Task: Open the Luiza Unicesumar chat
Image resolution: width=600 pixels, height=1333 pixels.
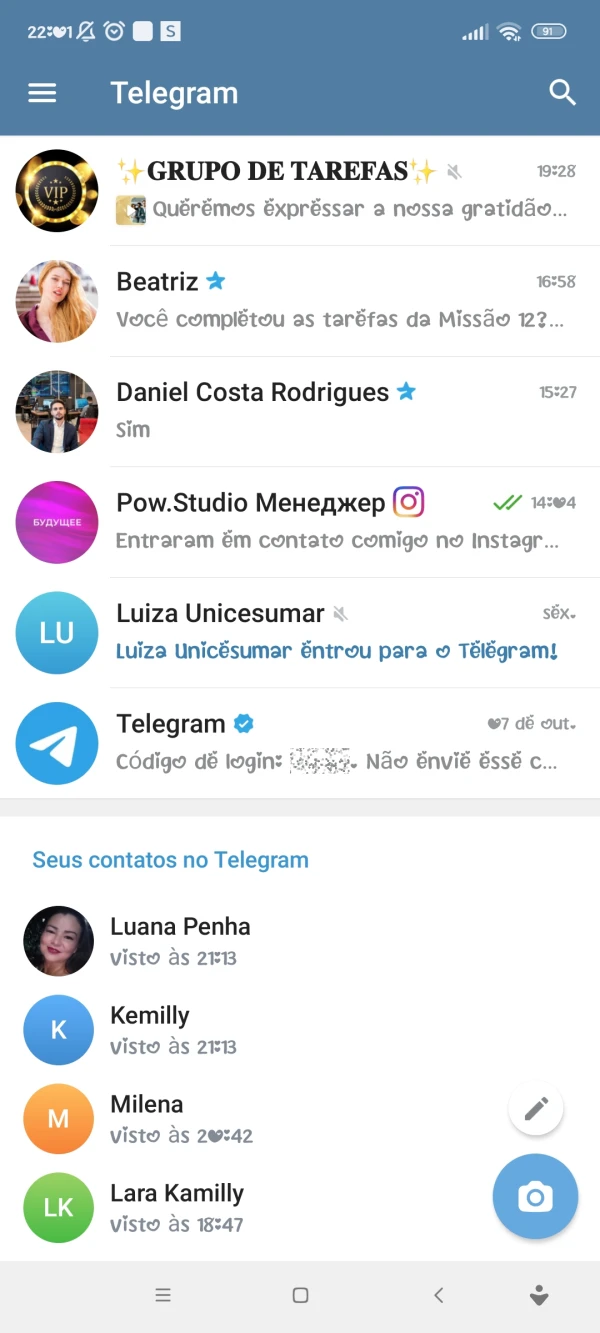Action: pos(300,632)
